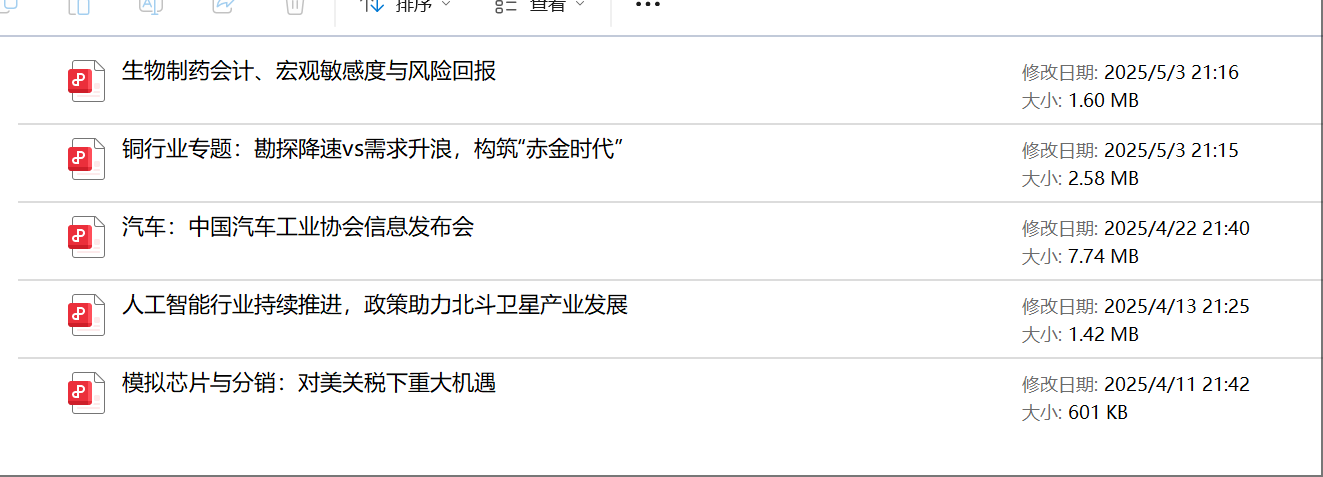Tap the delete trash icon
1323x477 pixels.
(x=294, y=6)
